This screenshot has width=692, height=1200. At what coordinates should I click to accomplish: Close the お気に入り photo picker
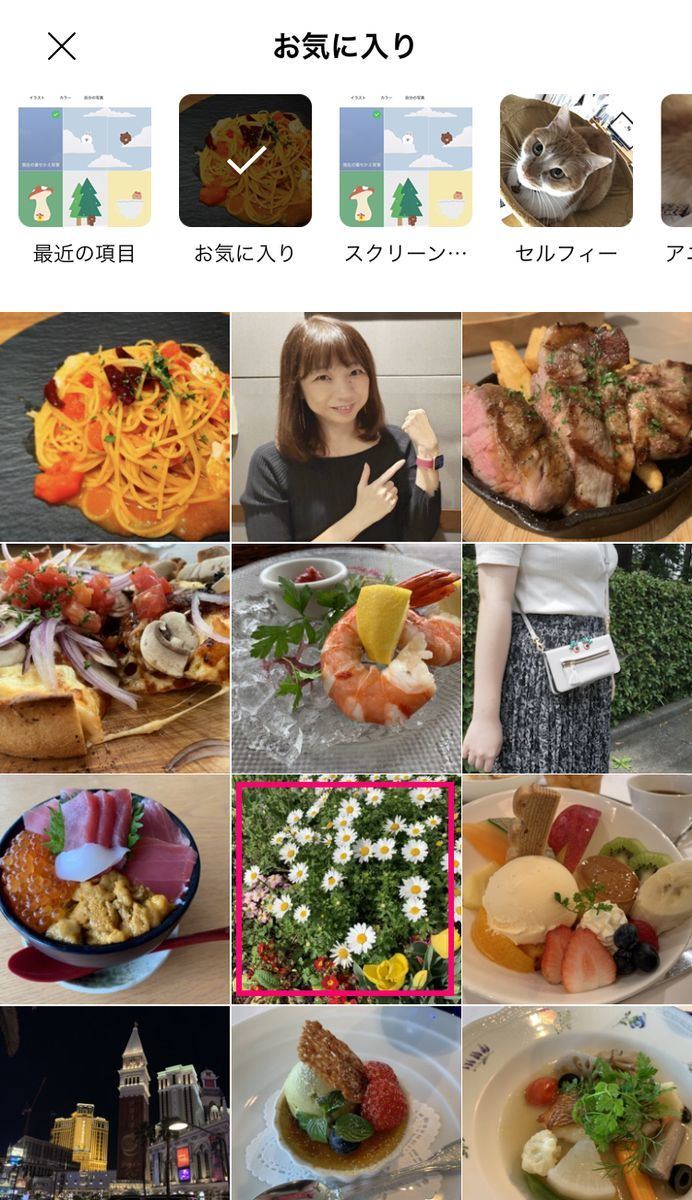[62, 46]
